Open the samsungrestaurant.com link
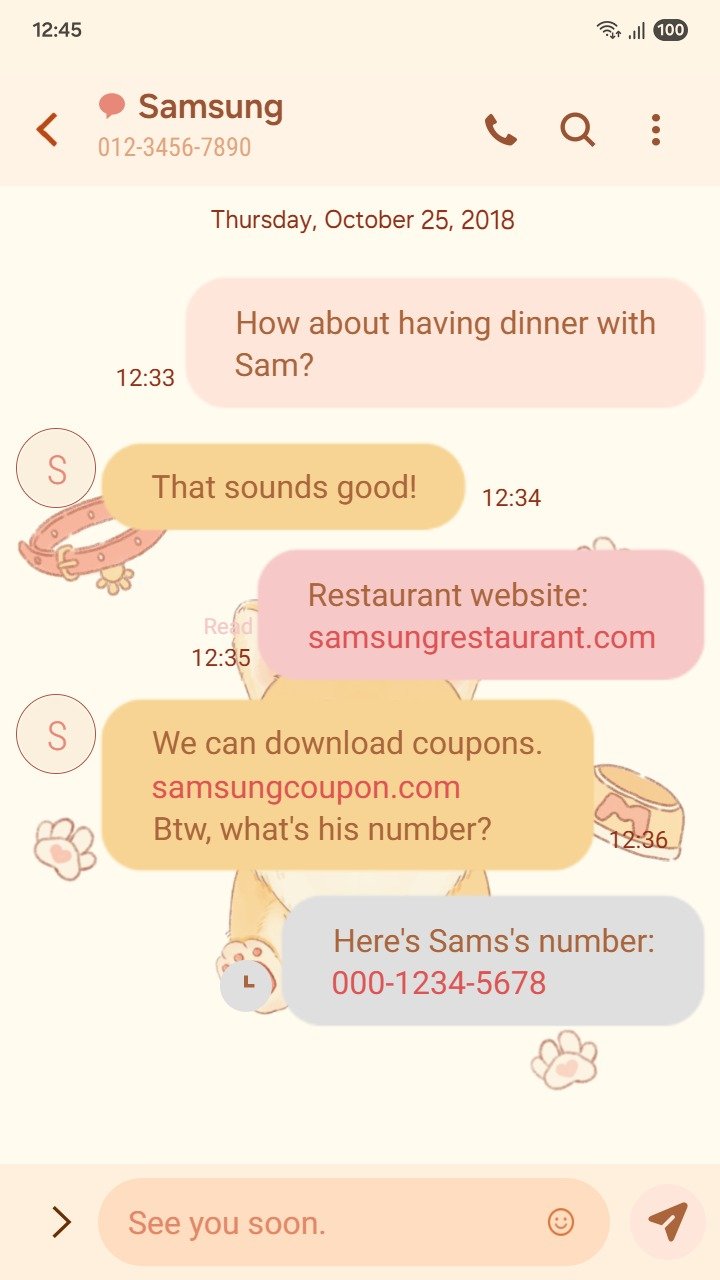Image resolution: width=720 pixels, height=1280 pixels. [x=481, y=638]
